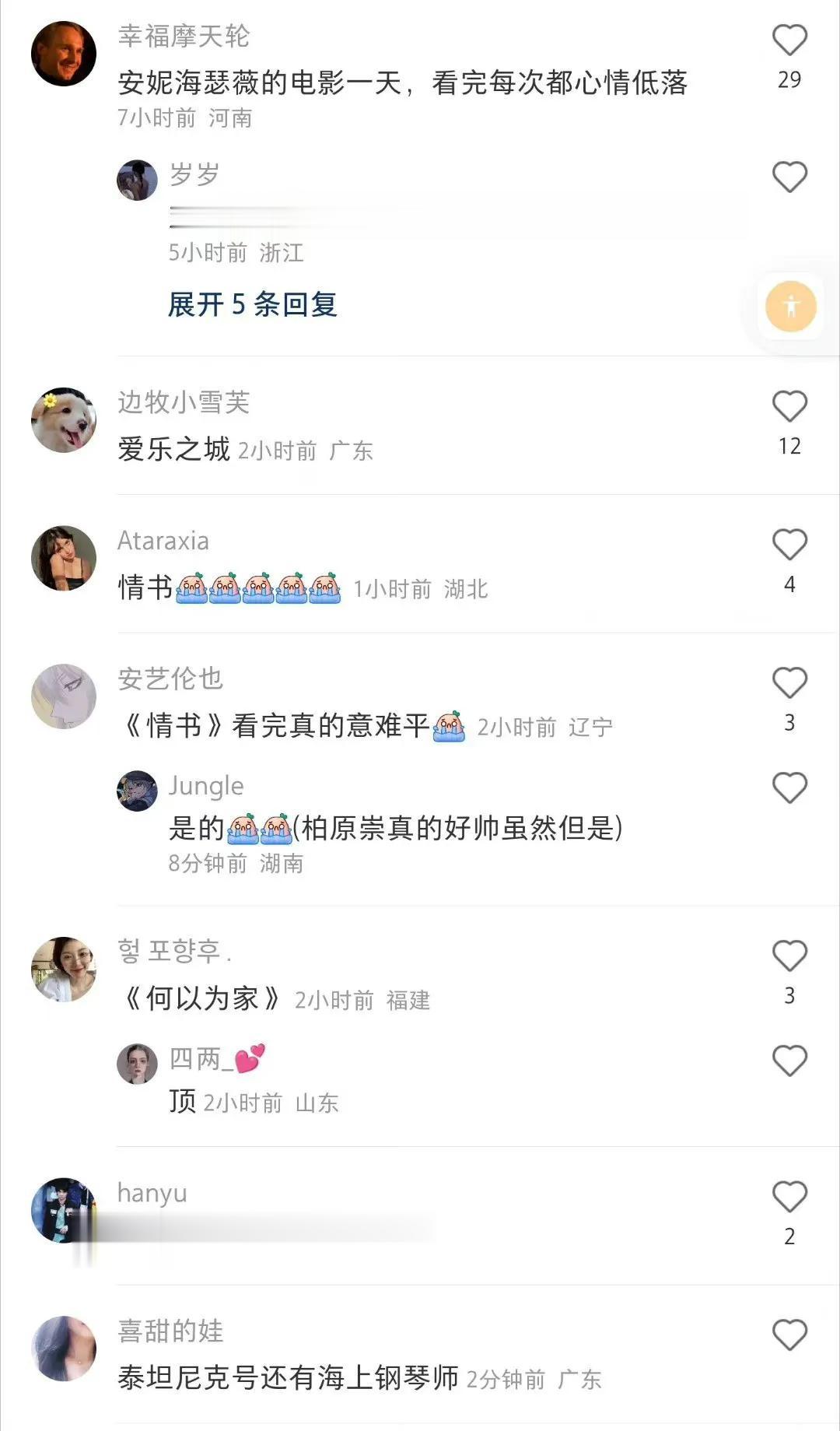Open Jungle's profile avatar
Viewport: 840px width, 1431px height.
[x=137, y=791]
